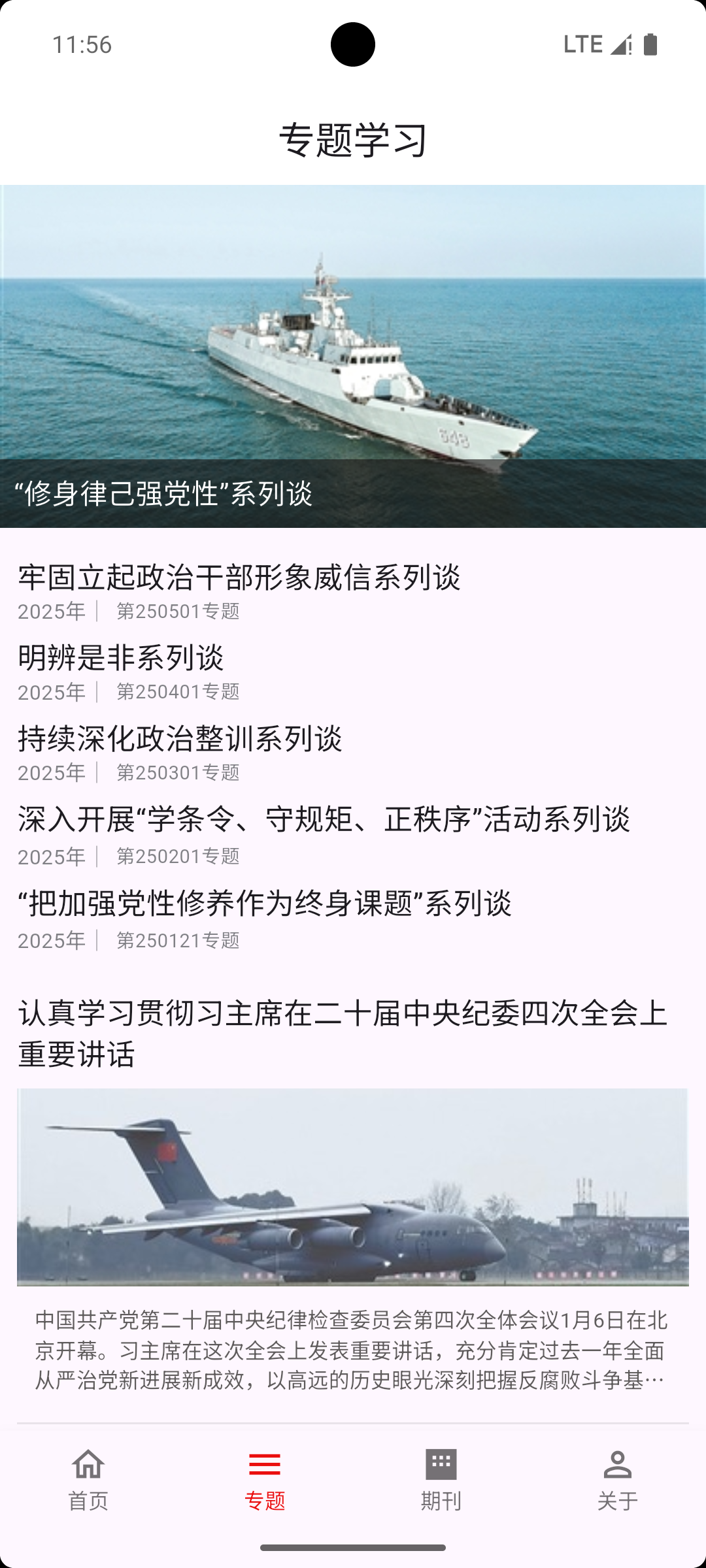Go to the 首页 tab
Viewport: 706px width, 1568px height.
pos(88,1480)
